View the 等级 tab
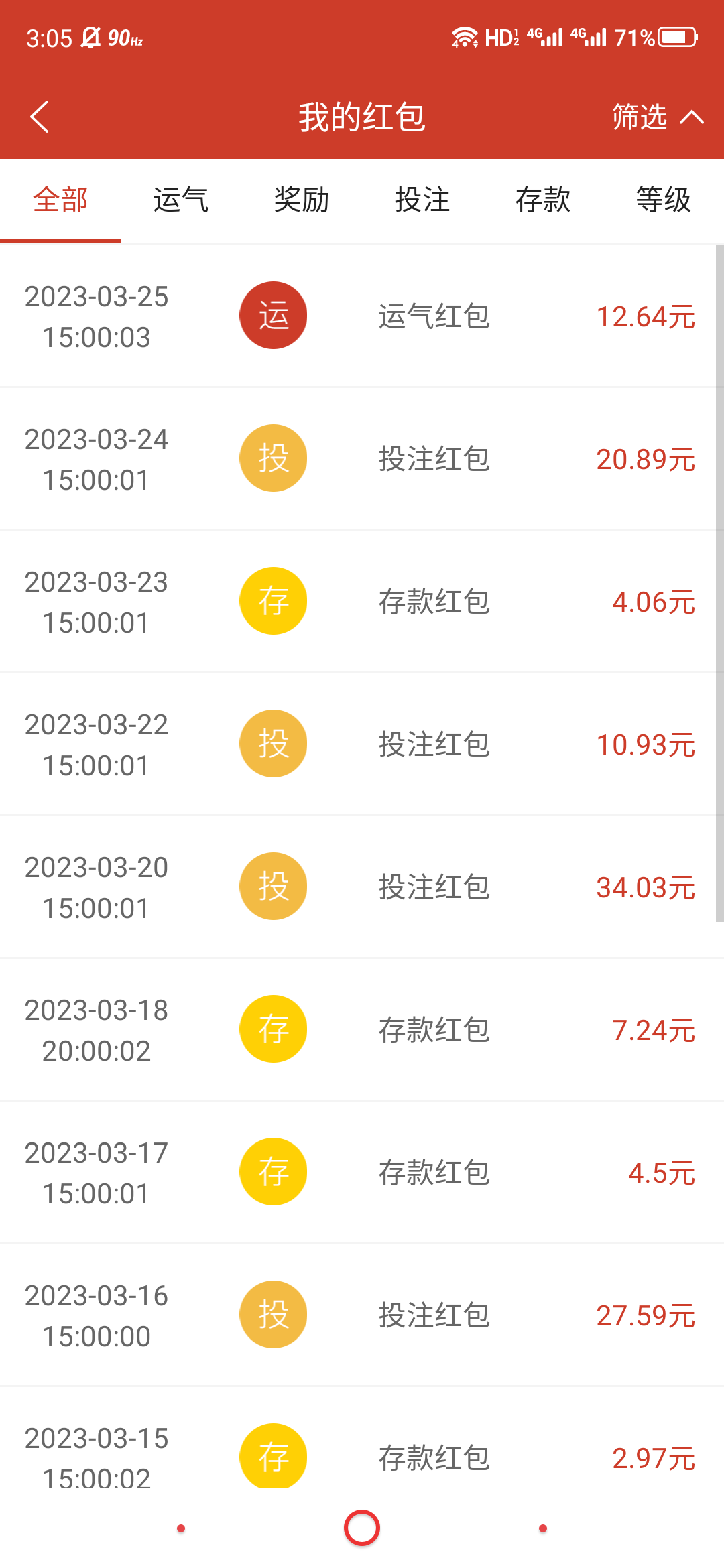 (x=663, y=200)
